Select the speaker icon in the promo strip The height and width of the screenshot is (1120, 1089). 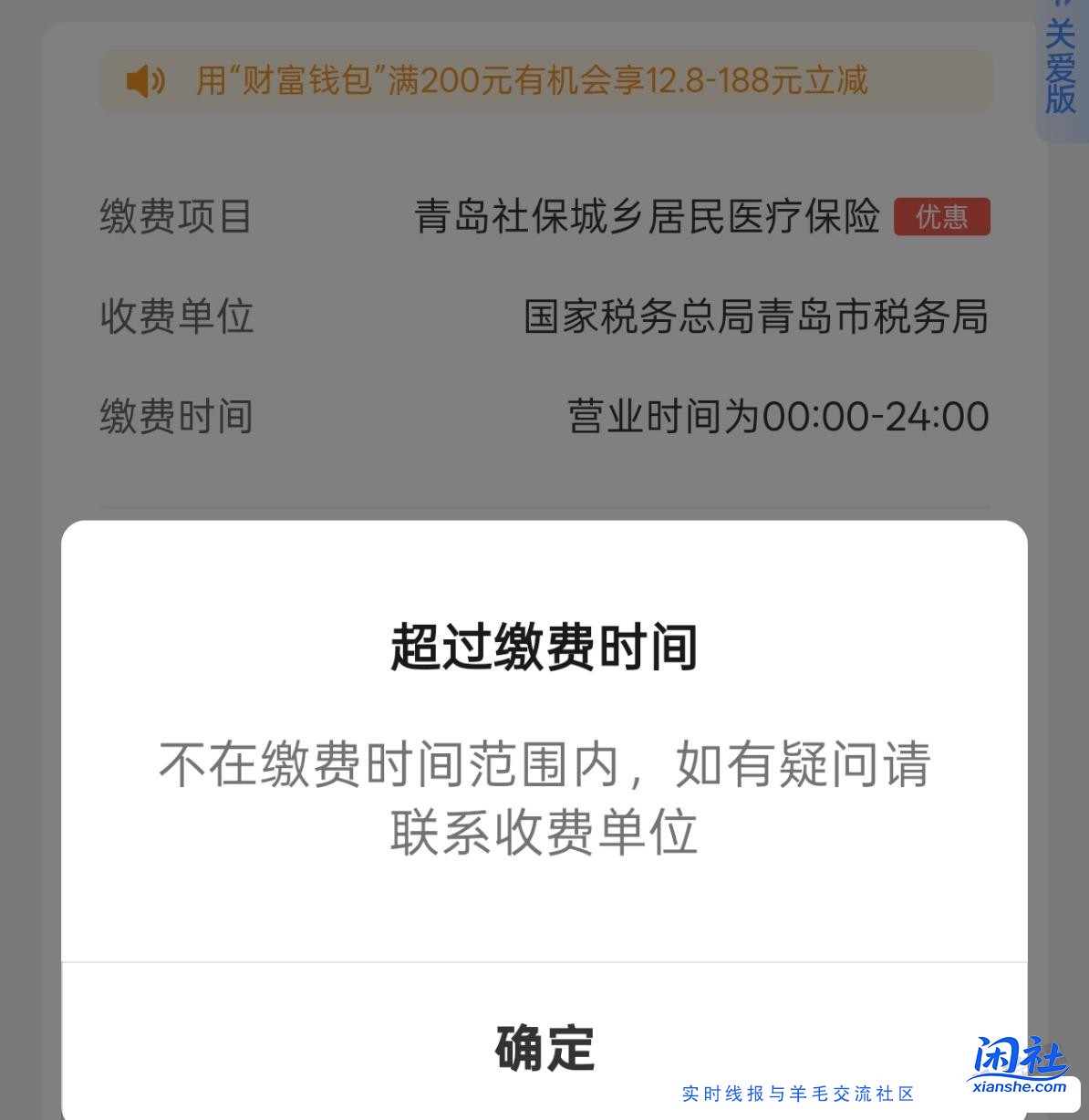(146, 81)
